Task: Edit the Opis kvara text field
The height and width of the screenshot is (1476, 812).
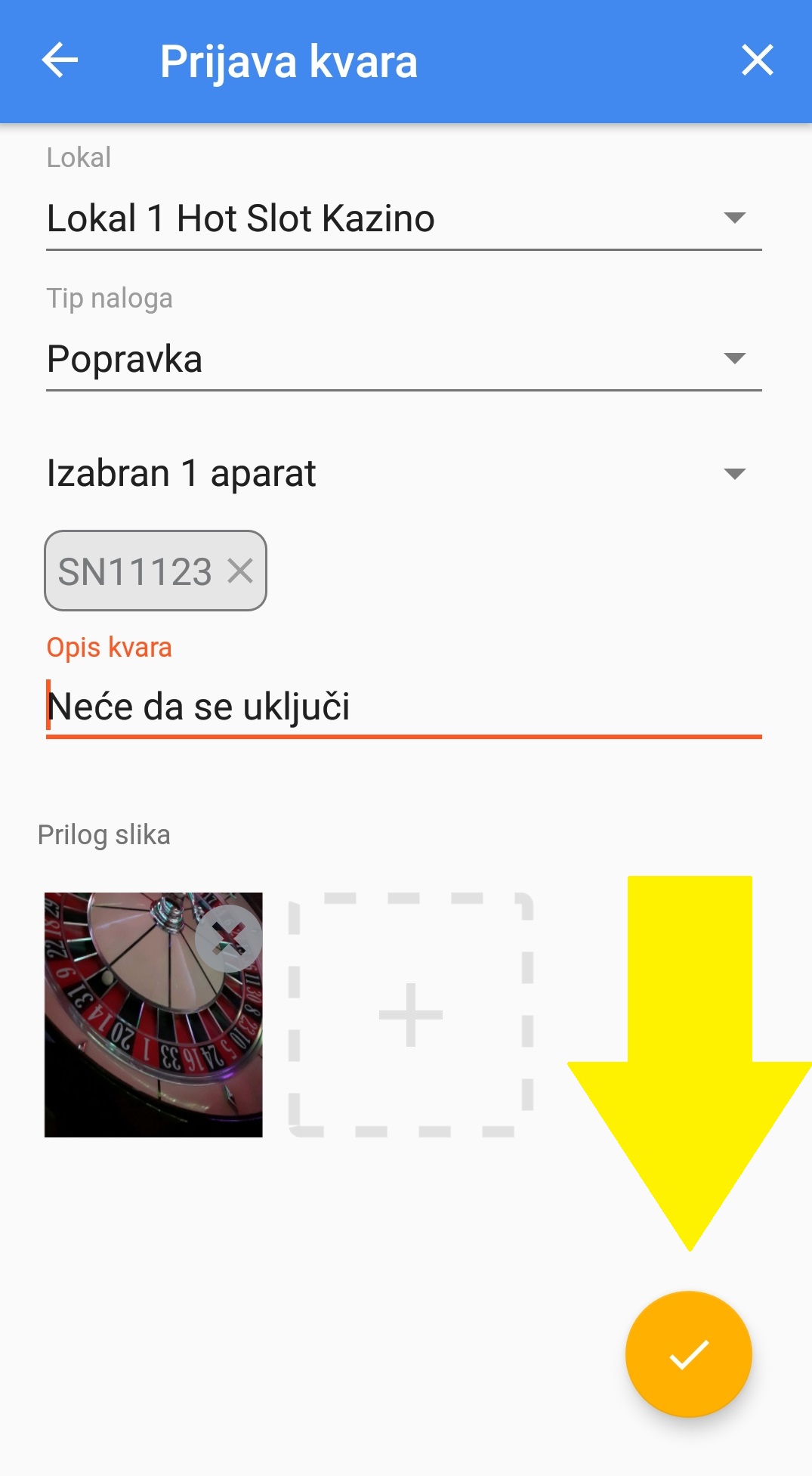Action: click(403, 707)
